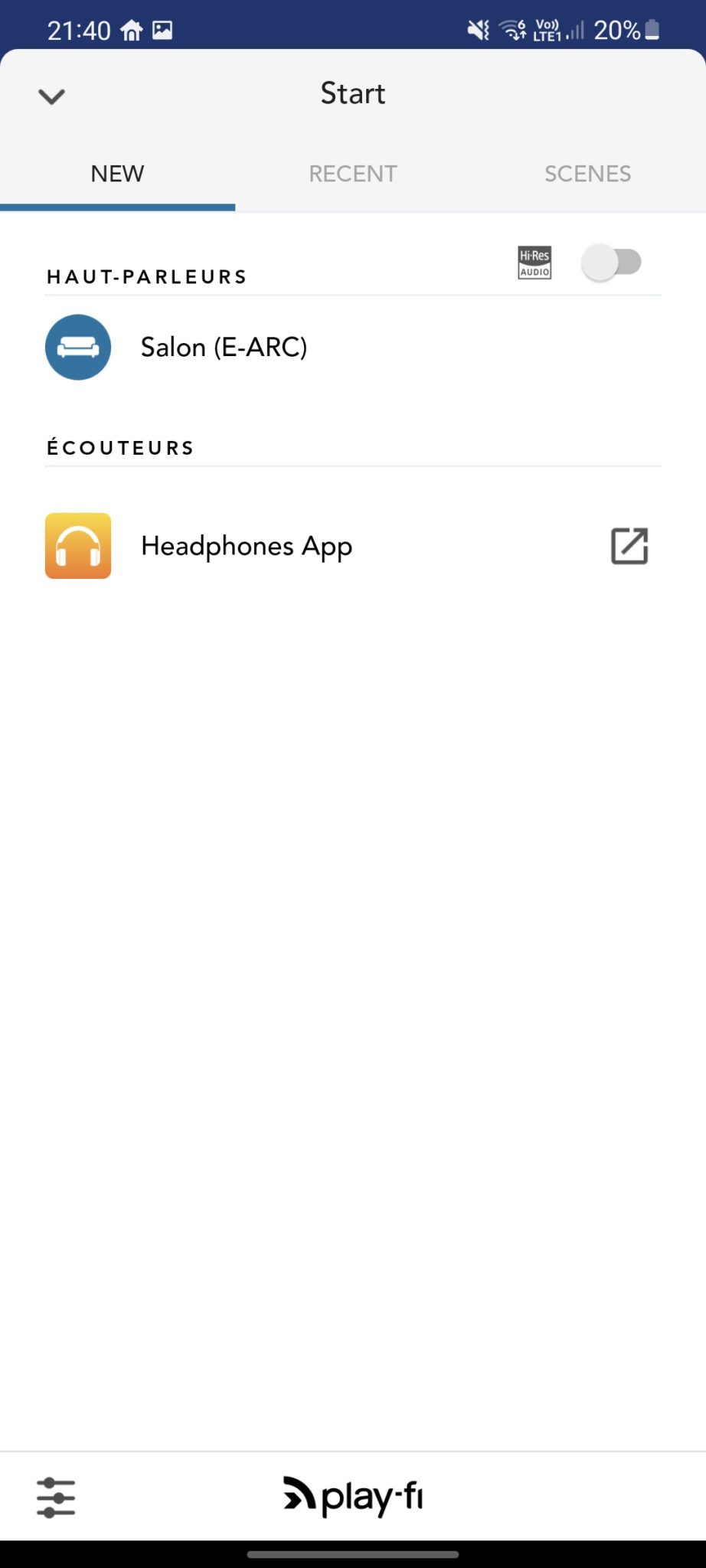The image size is (706, 1568).
Task: Enable the Hi-Res Audio switch
Action: 611,263
